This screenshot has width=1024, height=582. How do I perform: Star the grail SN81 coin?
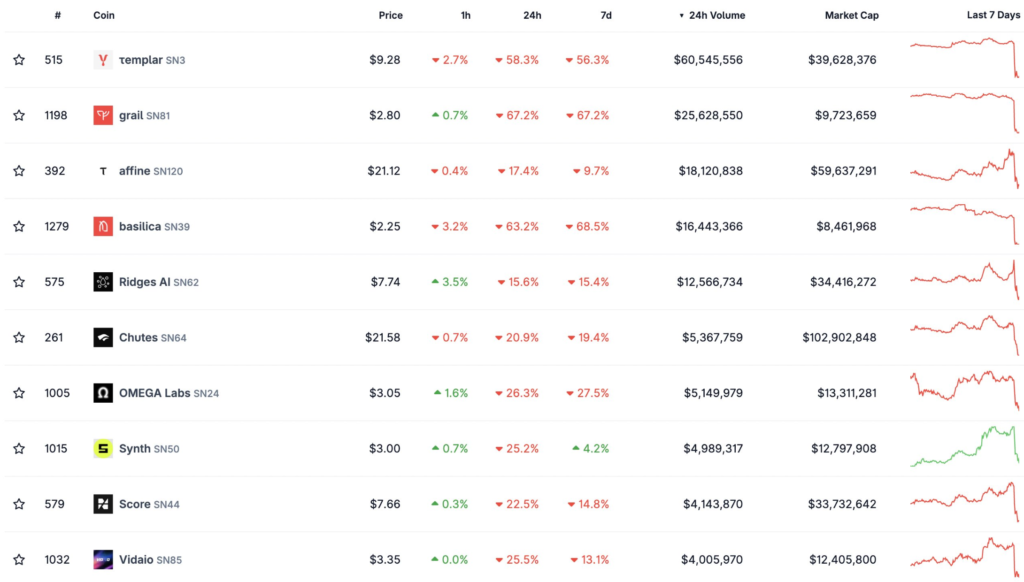(19, 116)
